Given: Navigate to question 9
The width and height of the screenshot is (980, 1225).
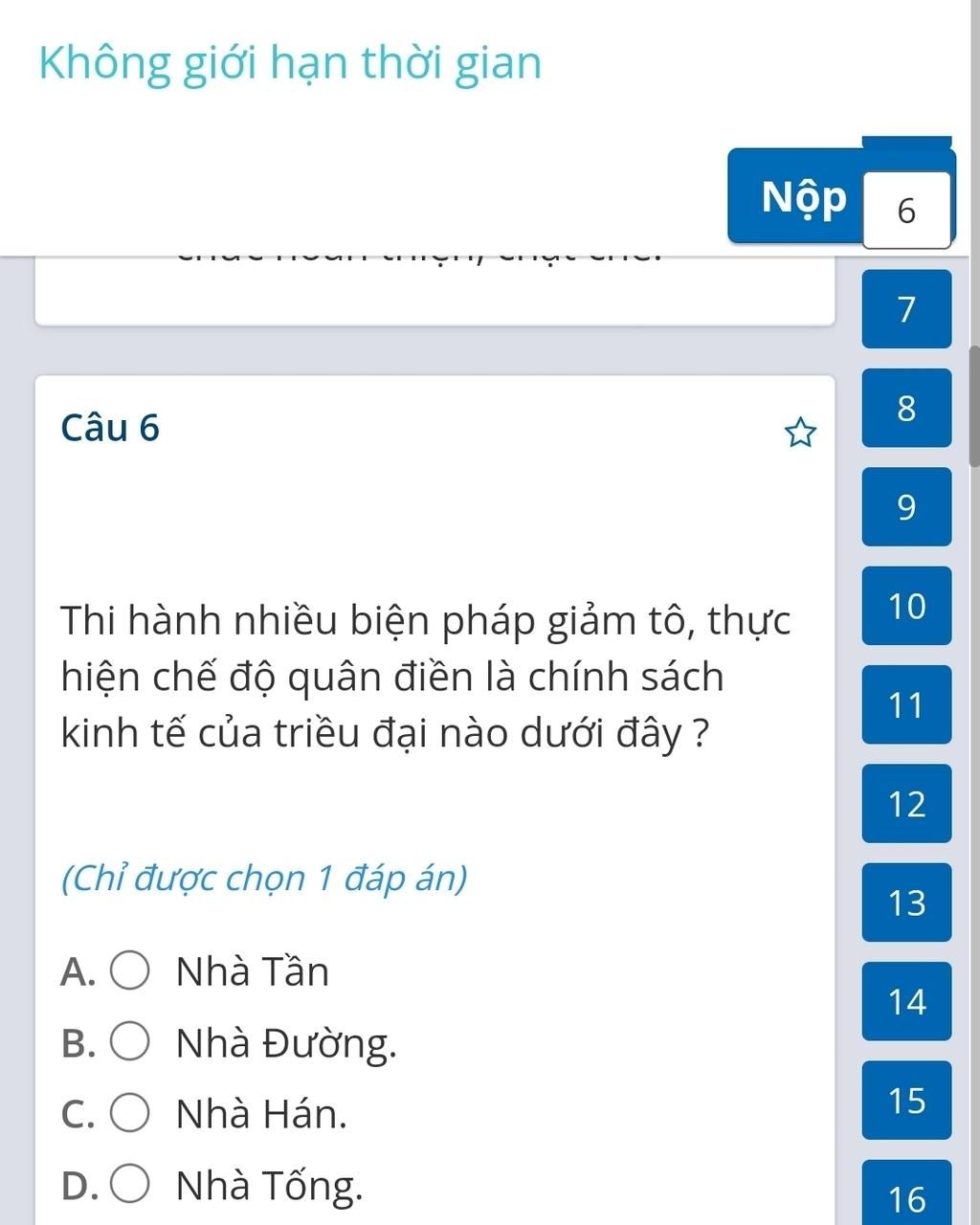Looking at the screenshot, I should (906, 506).
